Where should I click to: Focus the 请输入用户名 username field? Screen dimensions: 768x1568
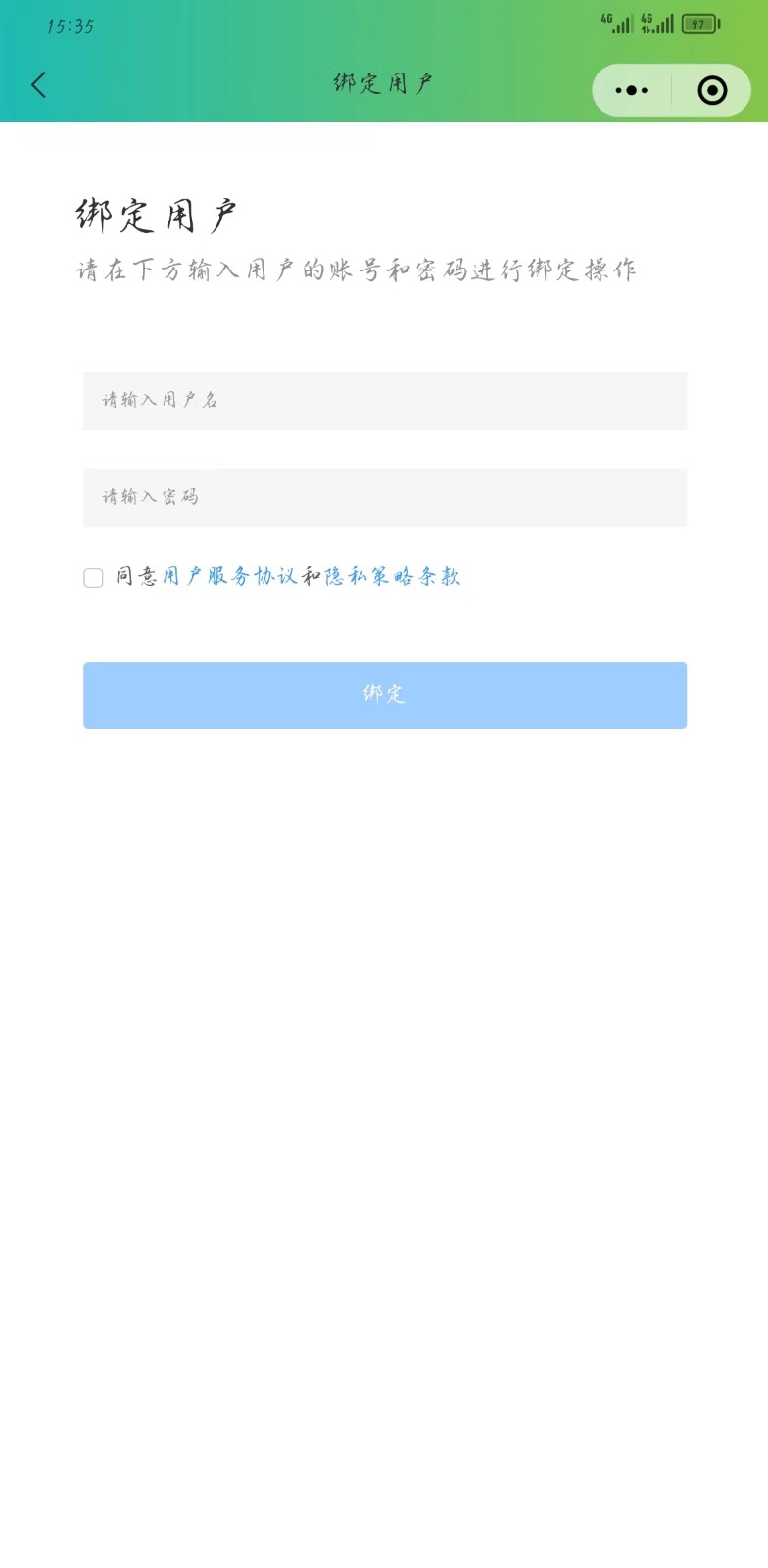point(384,401)
